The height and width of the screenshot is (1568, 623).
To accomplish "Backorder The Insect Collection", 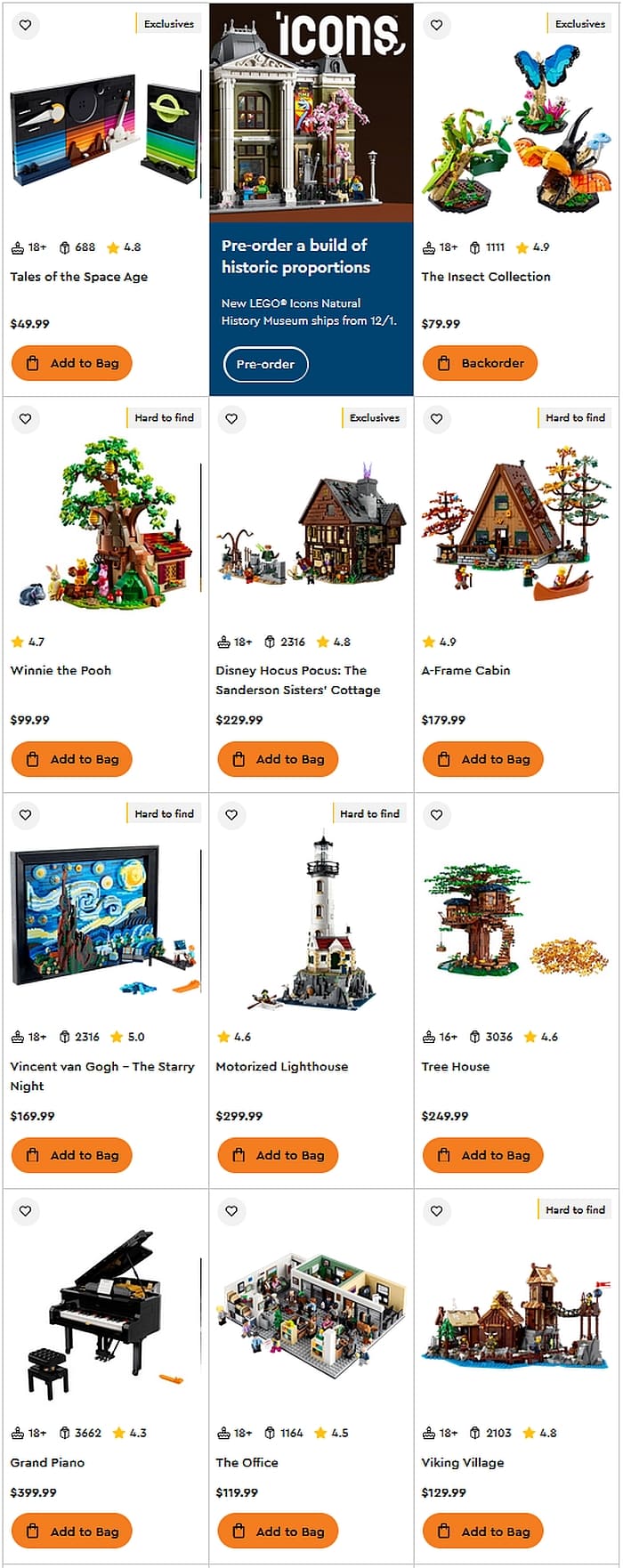I will point(481,363).
